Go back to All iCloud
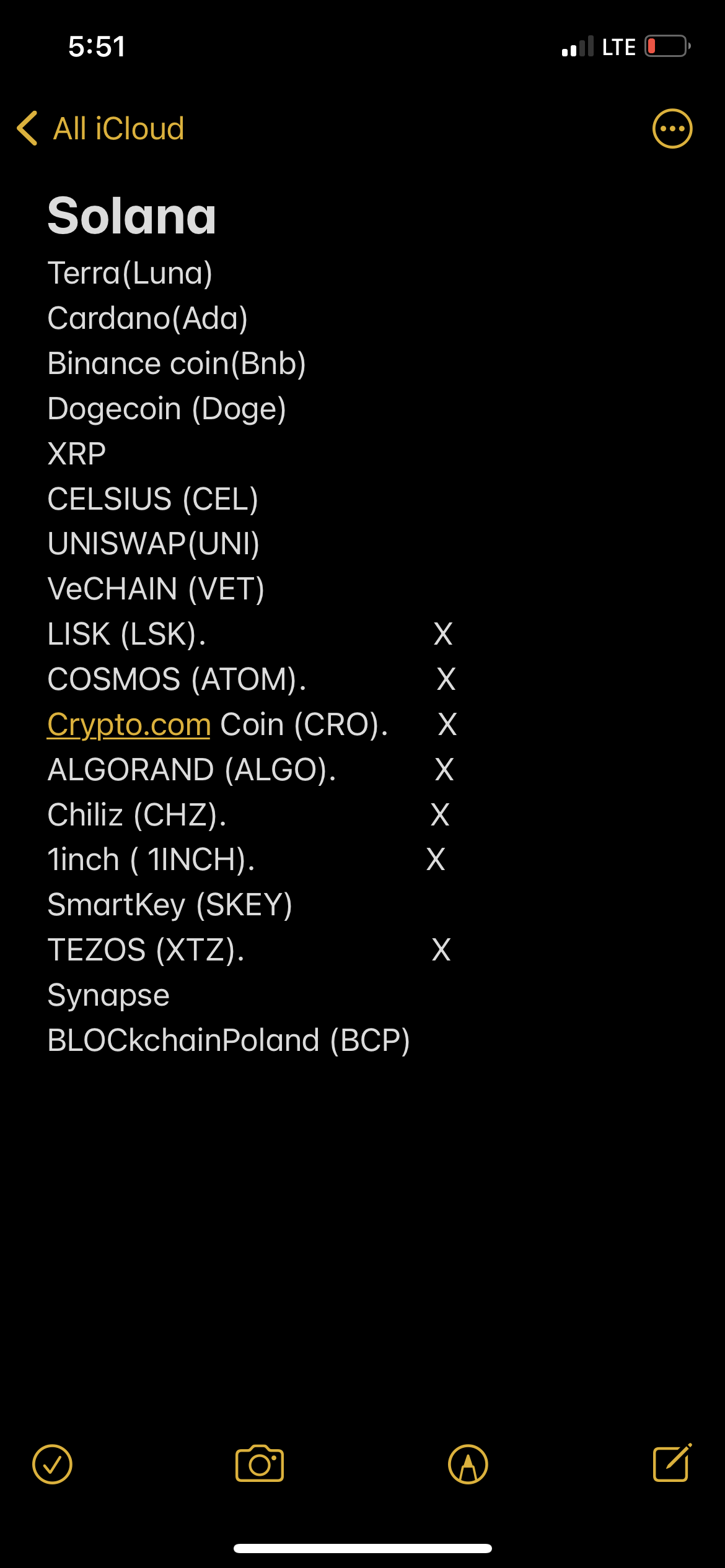725x1568 pixels. click(x=100, y=129)
